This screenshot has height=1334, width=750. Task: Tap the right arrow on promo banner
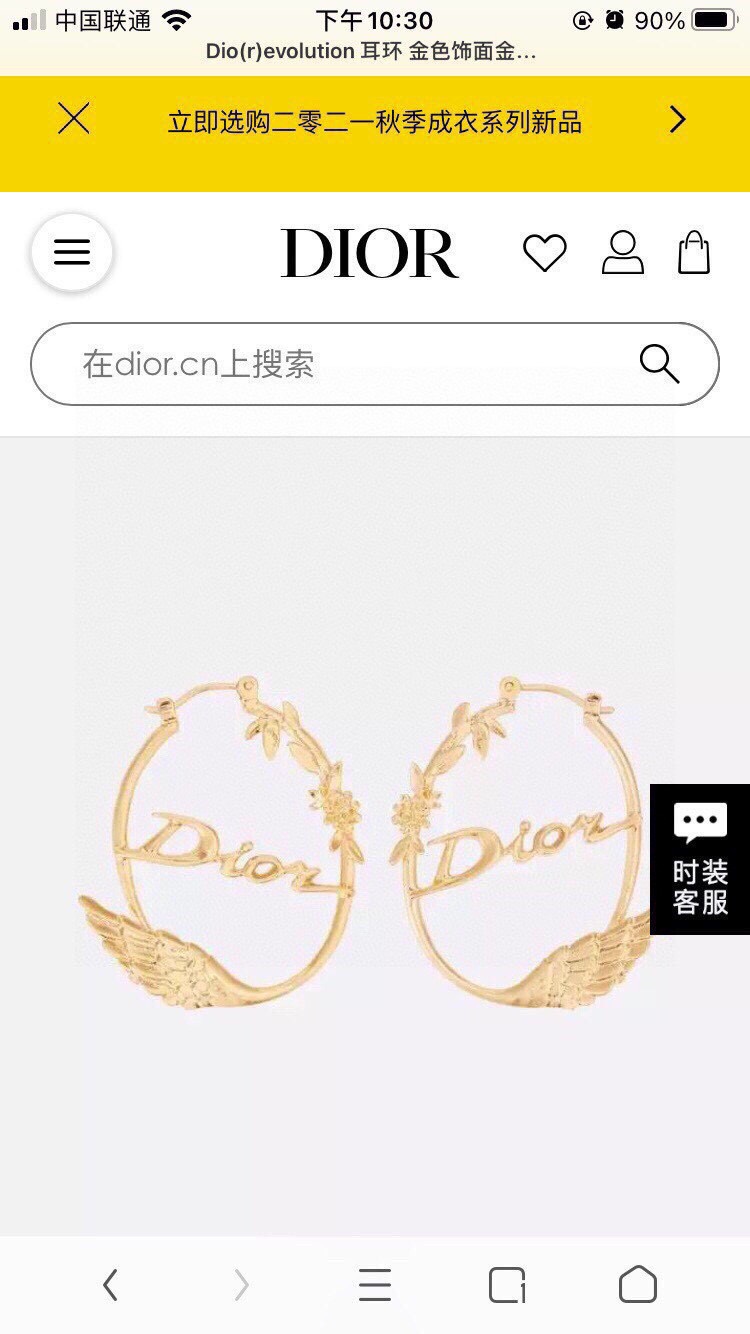pos(677,119)
